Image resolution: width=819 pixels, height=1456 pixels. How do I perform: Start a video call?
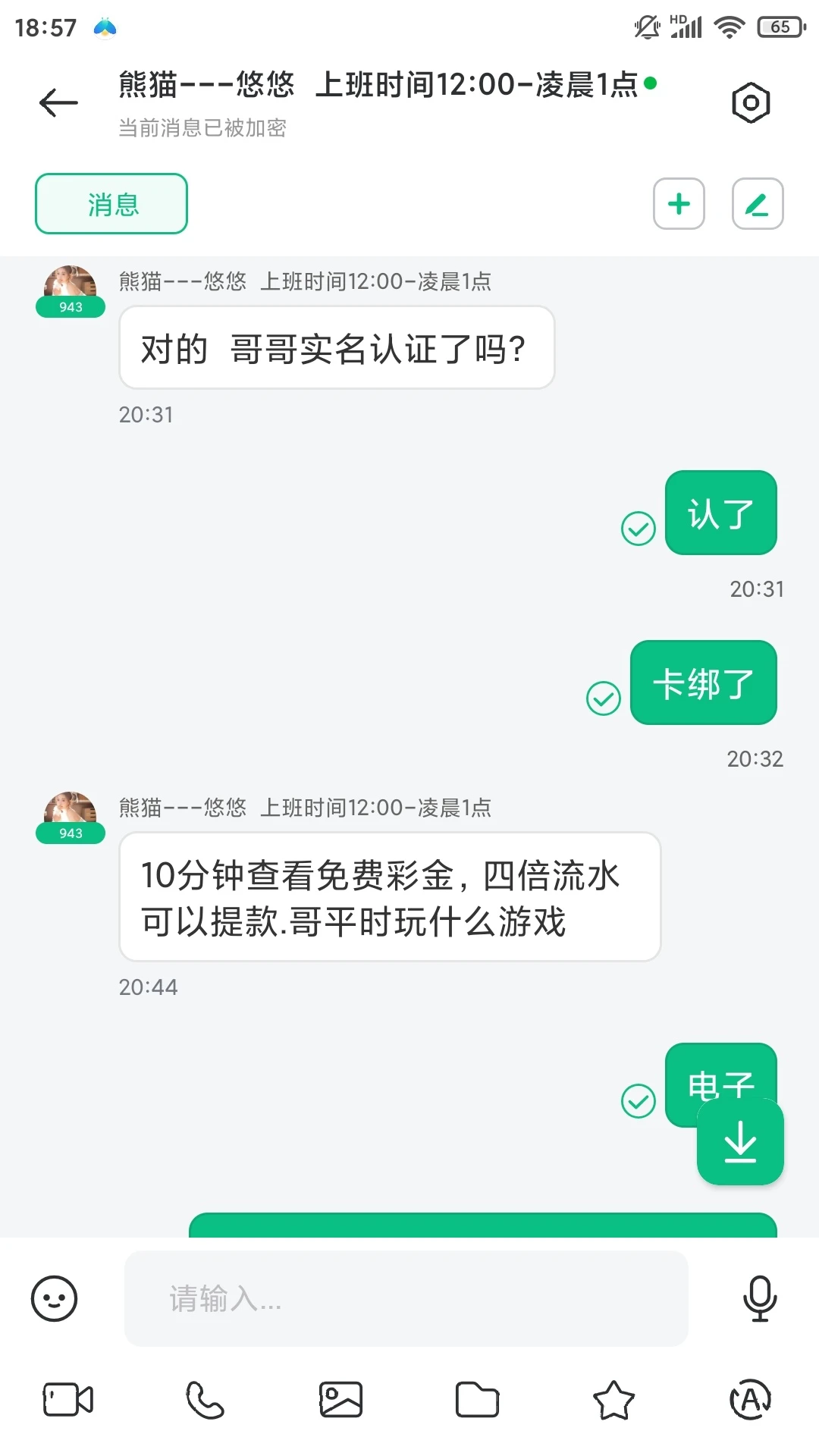(70, 1399)
